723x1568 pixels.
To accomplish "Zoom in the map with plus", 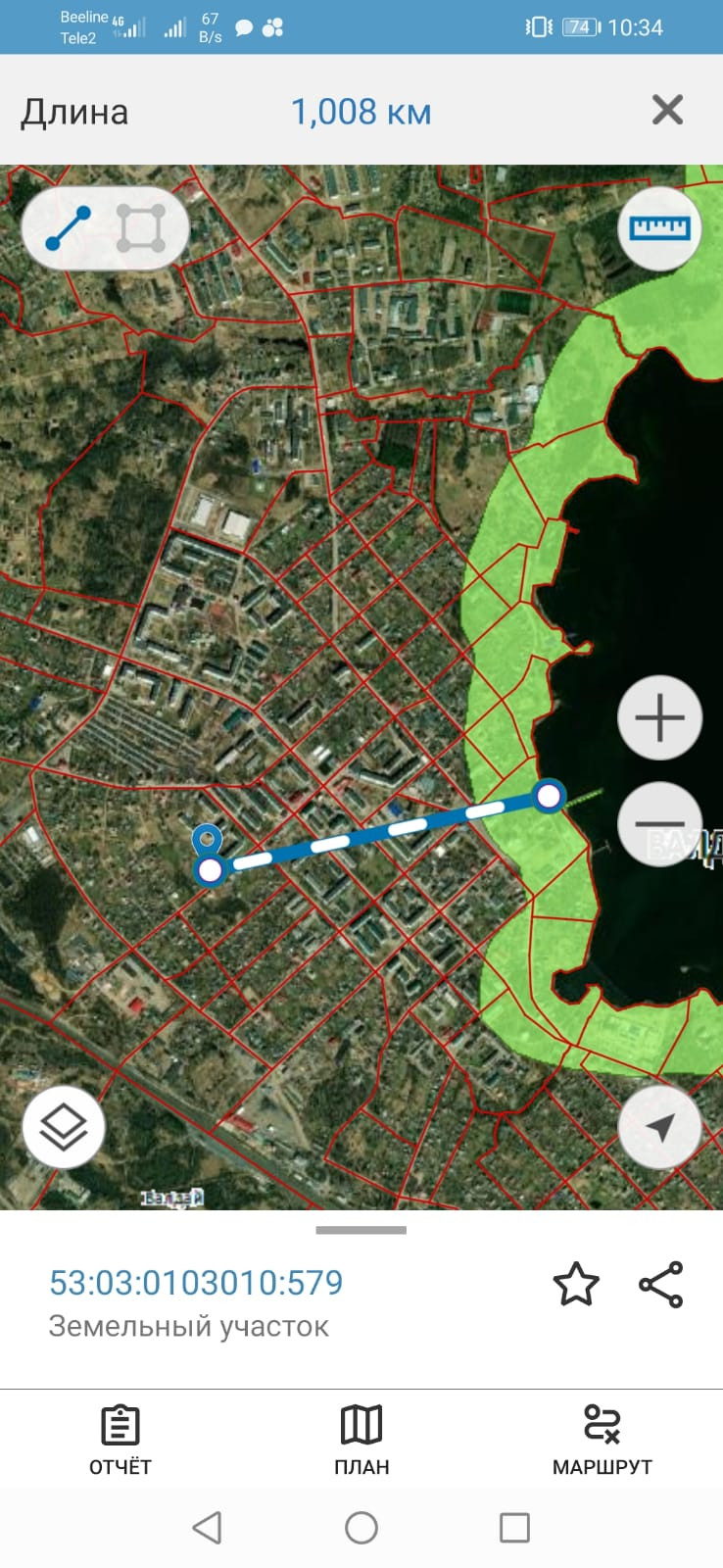I will click(659, 717).
